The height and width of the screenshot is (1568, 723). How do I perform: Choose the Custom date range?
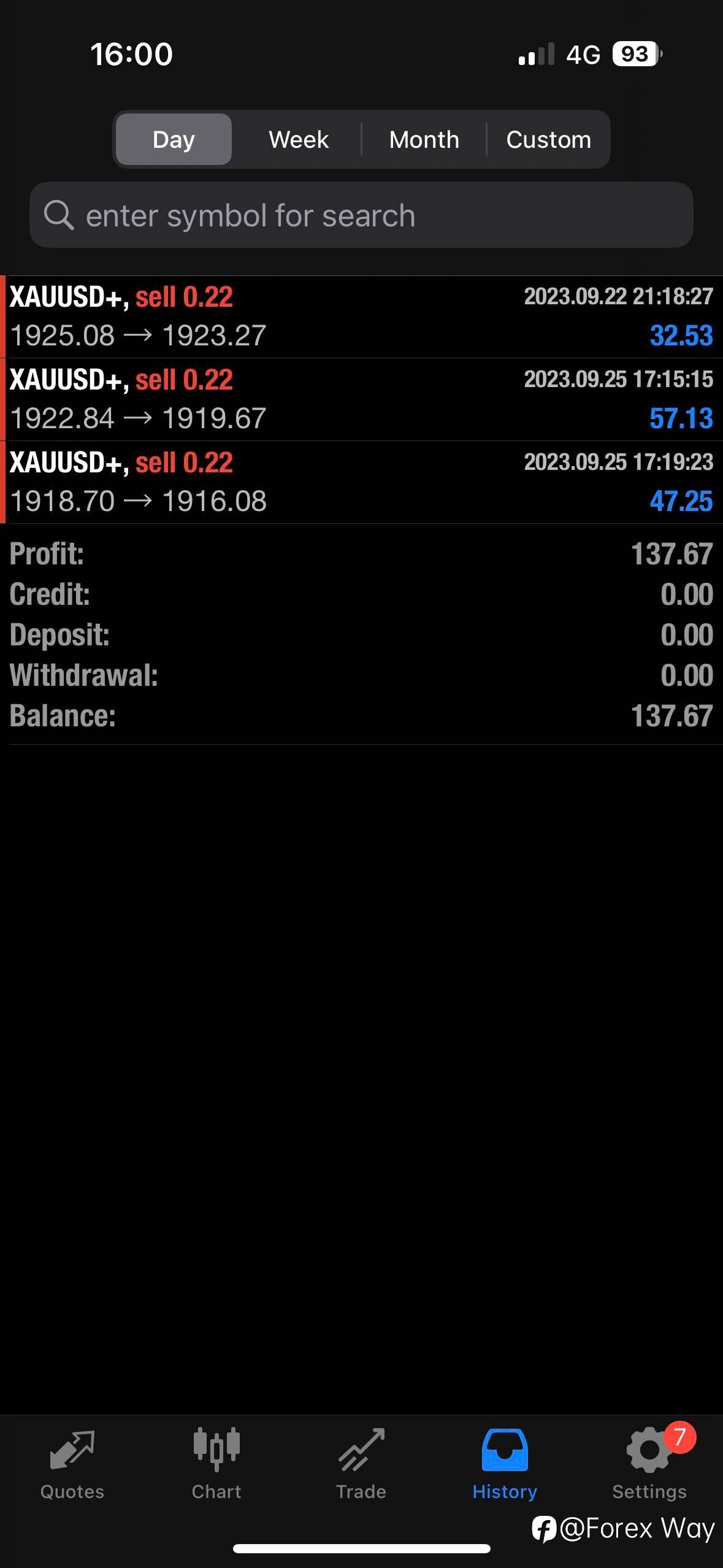coord(548,139)
